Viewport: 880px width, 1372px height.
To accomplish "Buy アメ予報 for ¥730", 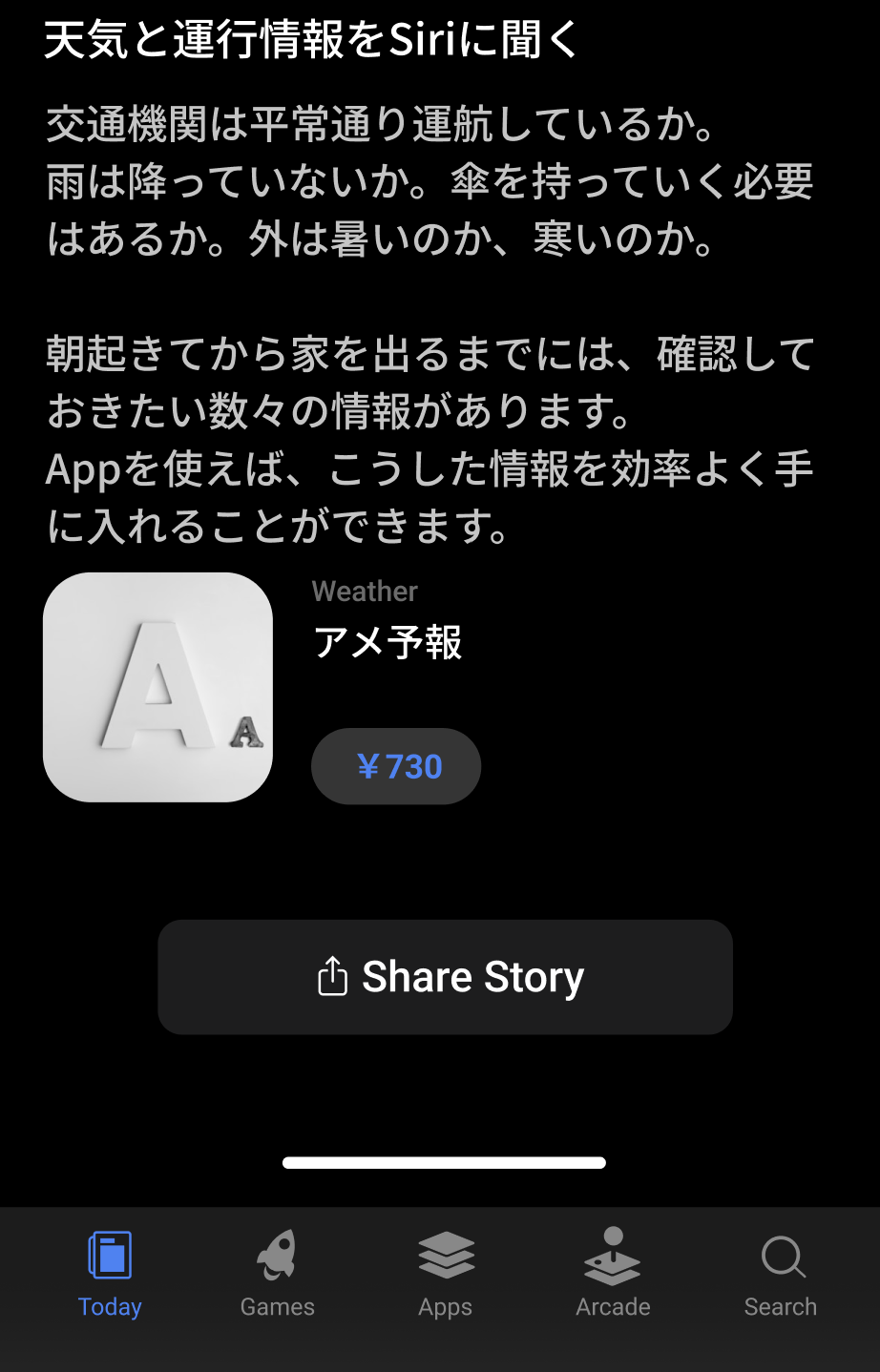I will point(396,766).
